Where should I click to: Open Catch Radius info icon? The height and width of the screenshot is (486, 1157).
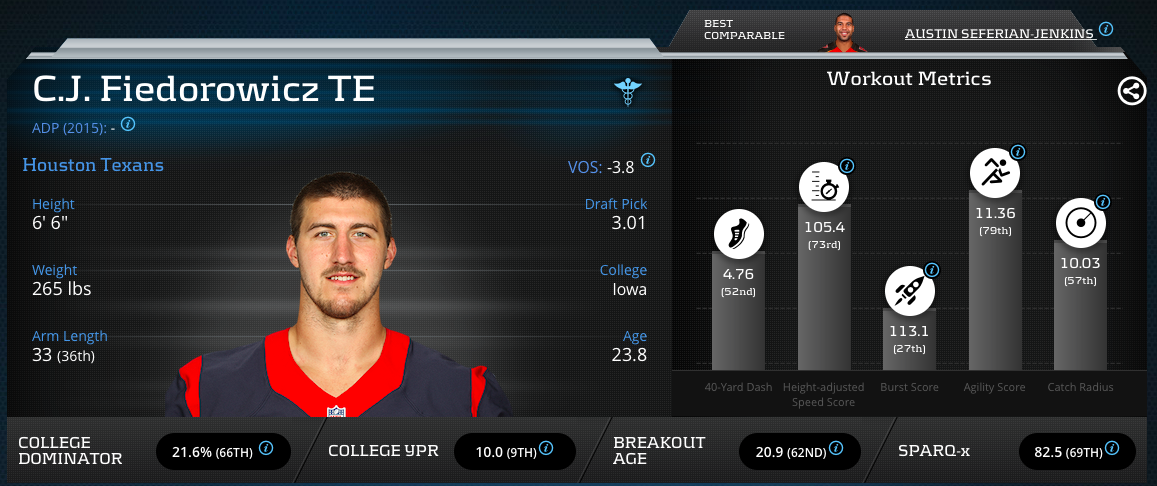click(x=1103, y=201)
